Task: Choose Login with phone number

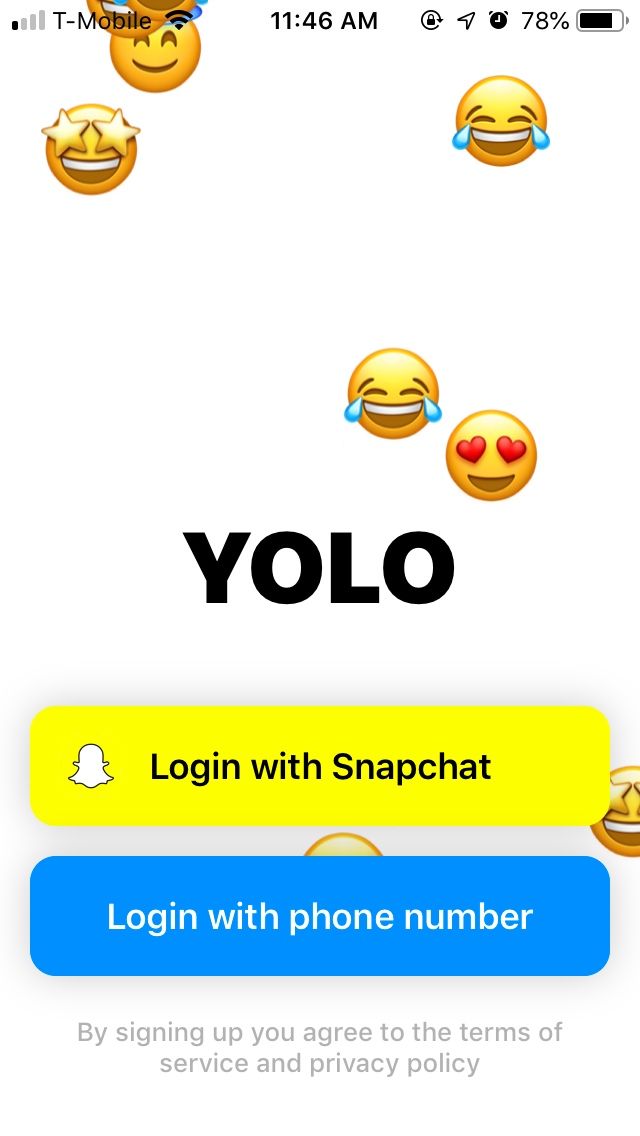Action: [320, 916]
